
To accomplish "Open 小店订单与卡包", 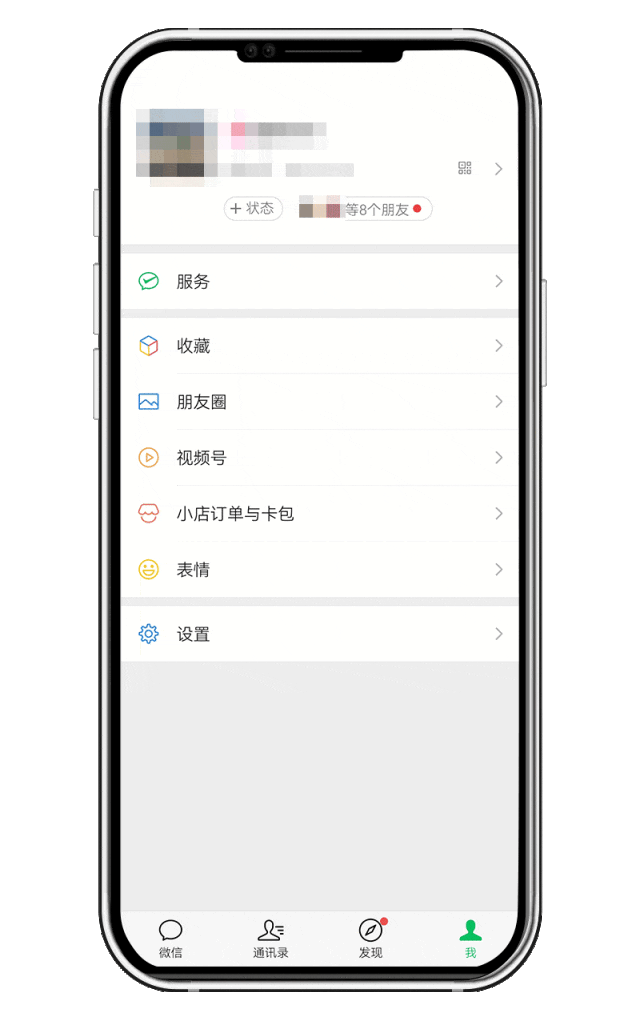I will pos(319,514).
